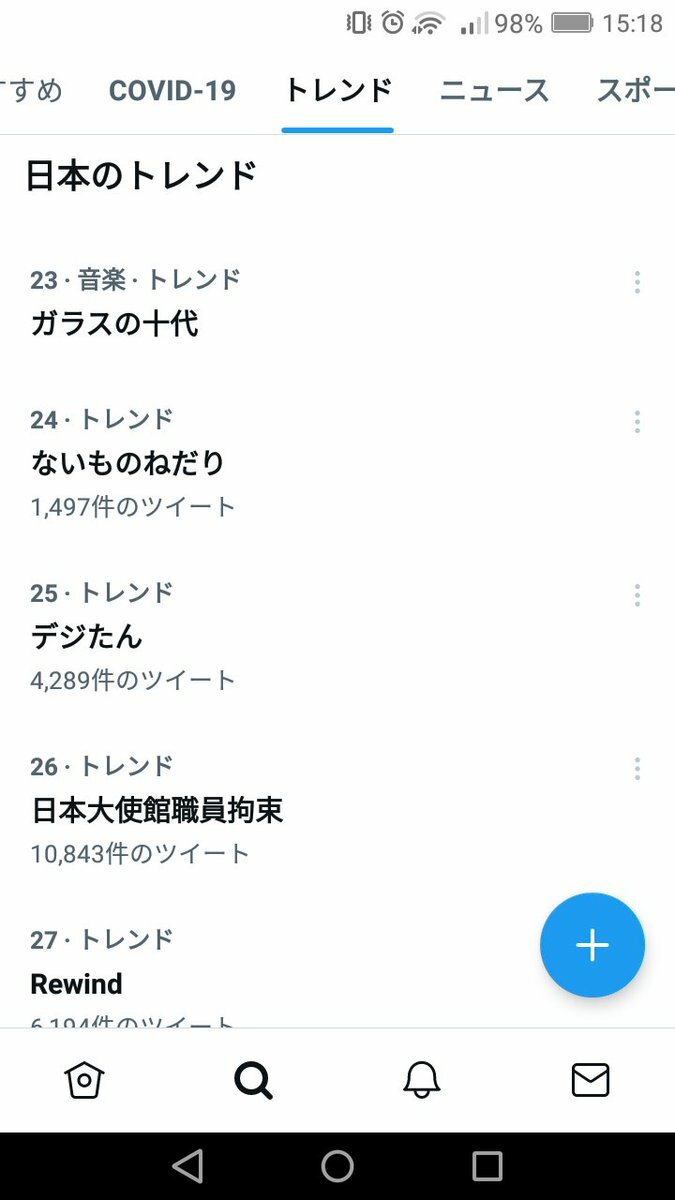Switch to the ニュース tab
Image resolution: width=675 pixels, height=1200 pixels.
click(x=494, y=91)
